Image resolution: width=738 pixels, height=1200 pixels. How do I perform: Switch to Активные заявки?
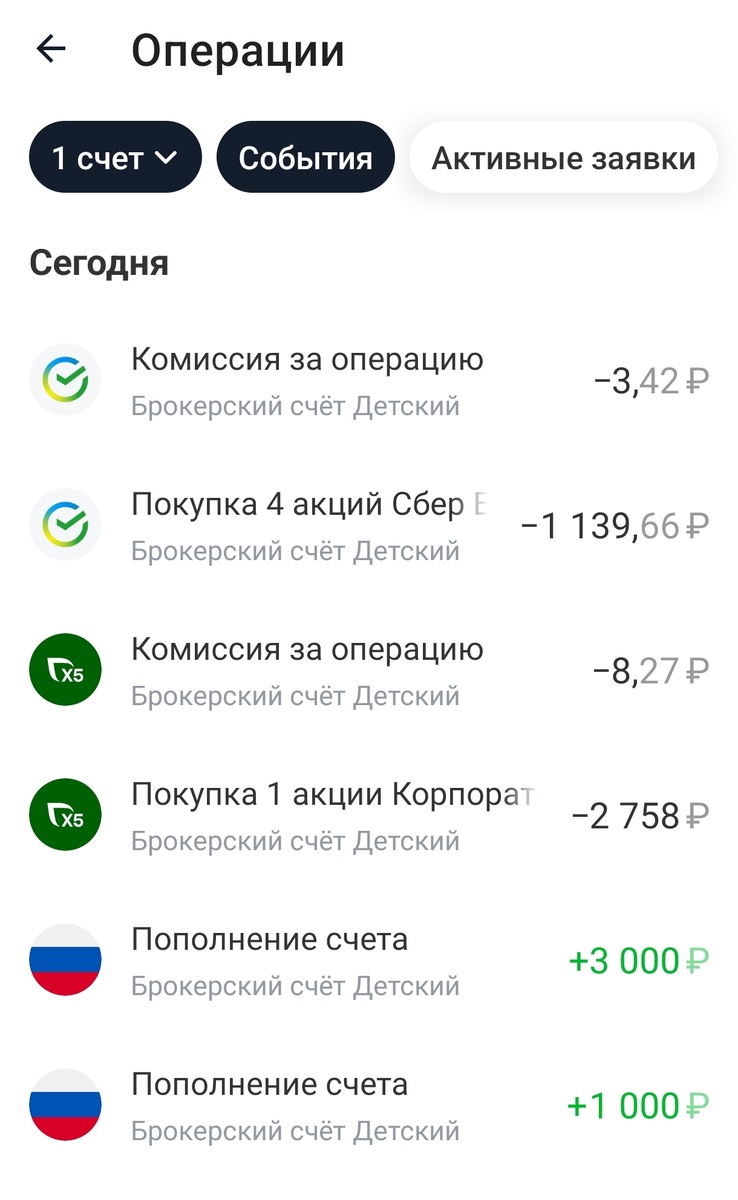pyautogui.click(x=563, y=157)
